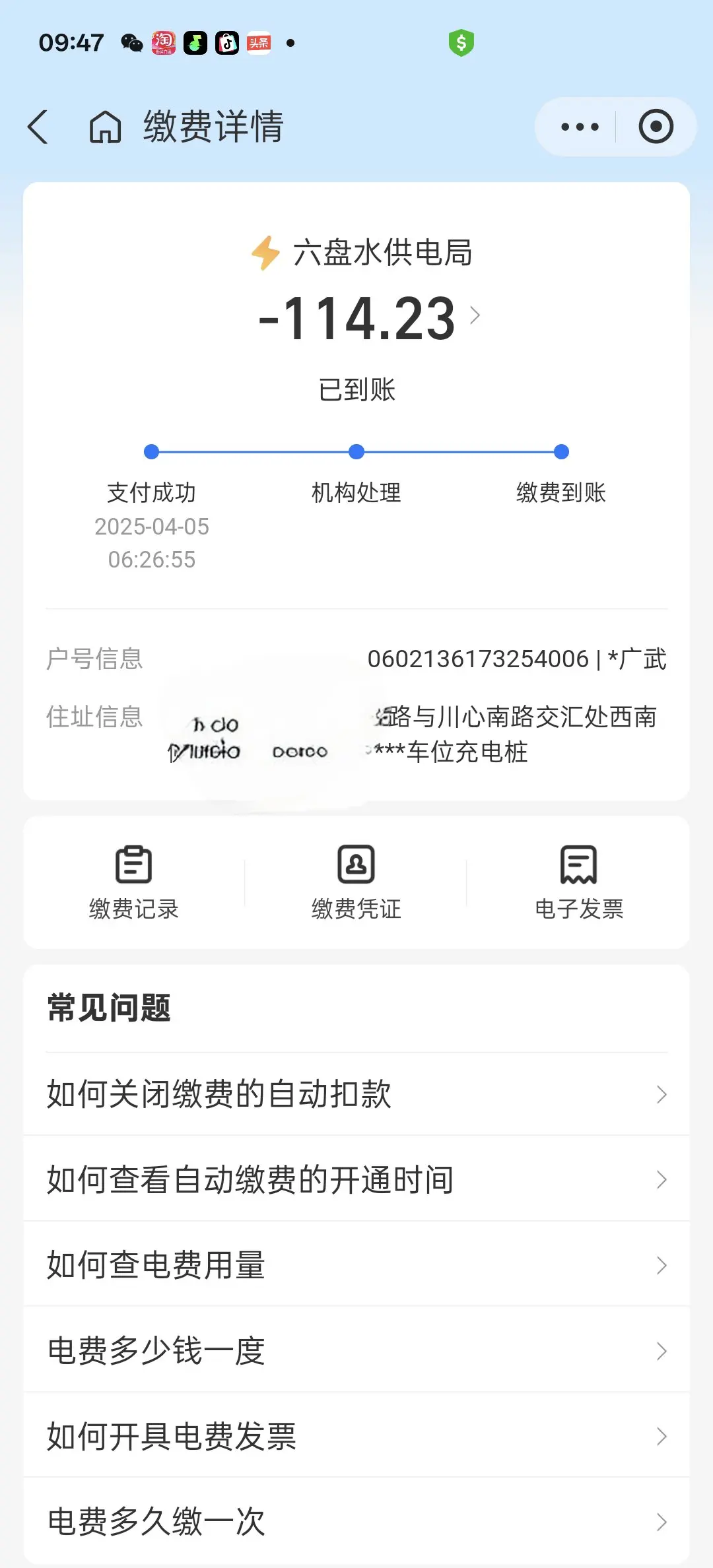
Task: Open the question 电费多少钱一度
Action: tap(356, 1350)
